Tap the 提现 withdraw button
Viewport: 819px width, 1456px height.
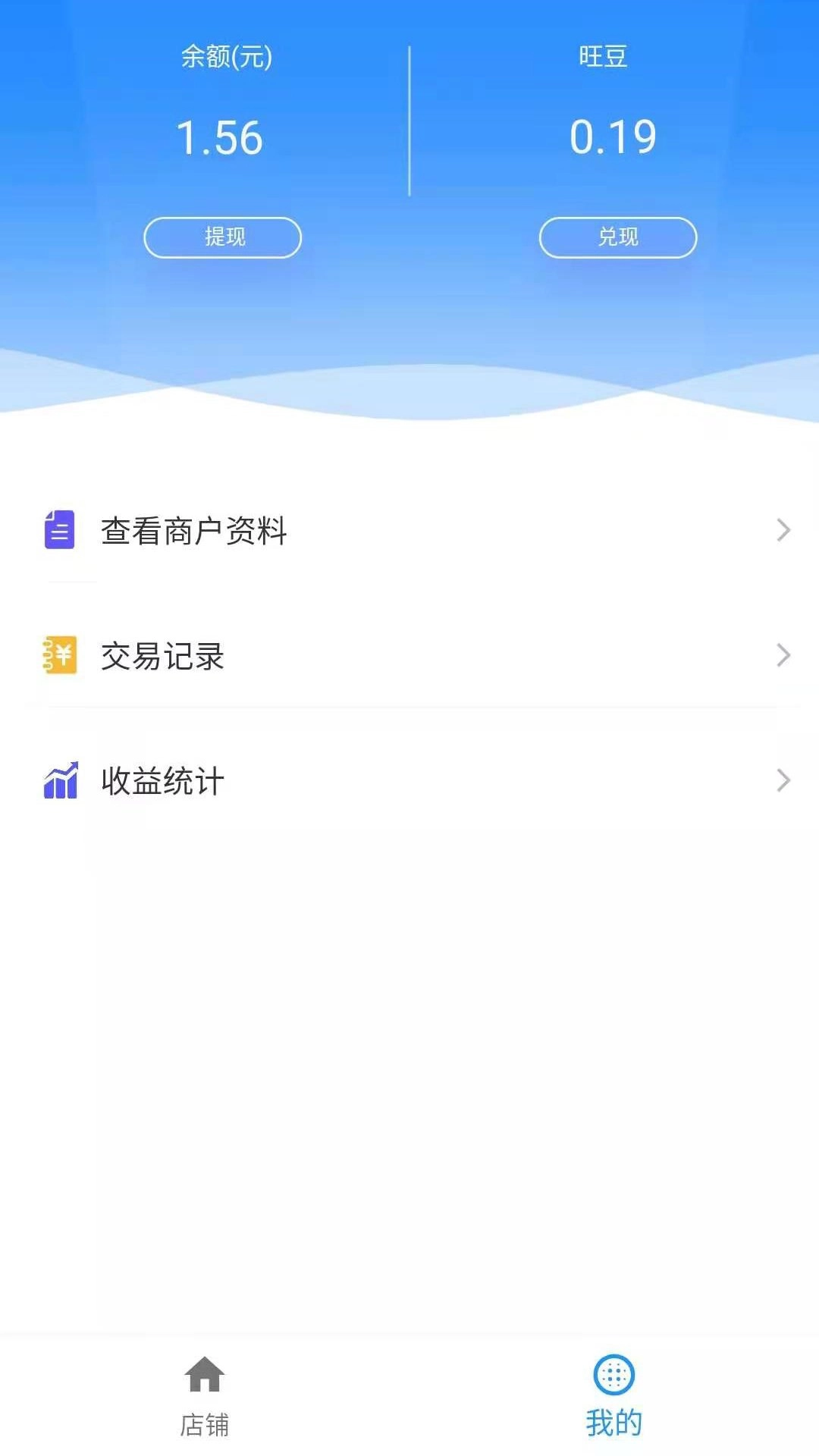(x=221, y=237)
